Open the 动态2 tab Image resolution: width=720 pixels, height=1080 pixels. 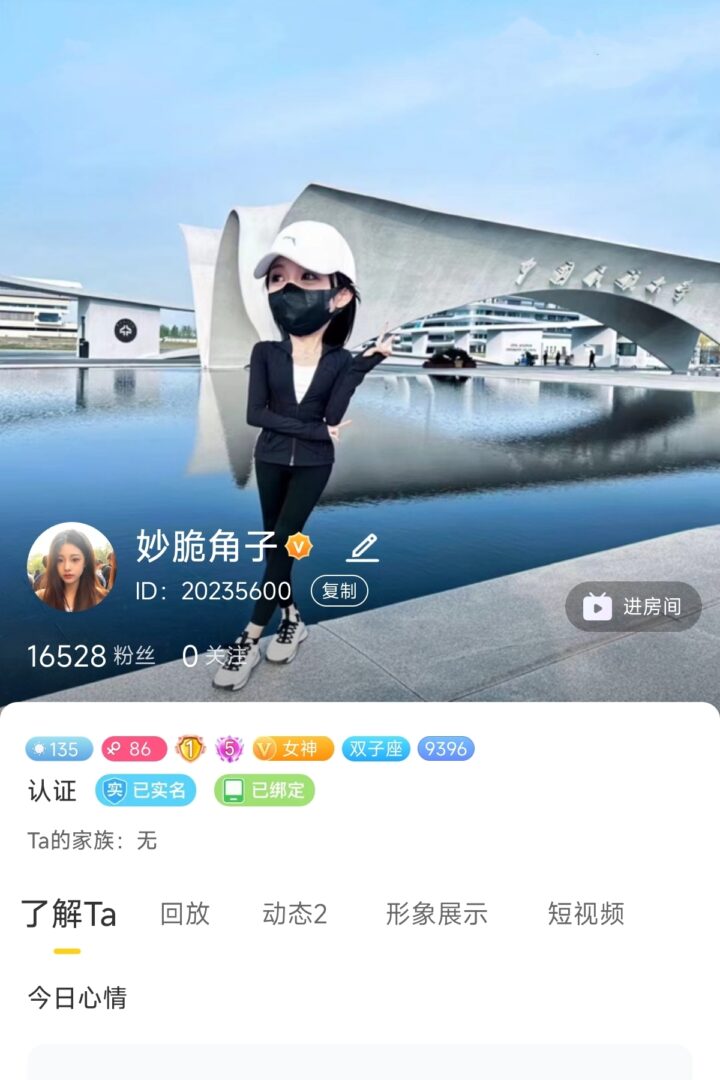pyautogui.click(x=295, y=914)
